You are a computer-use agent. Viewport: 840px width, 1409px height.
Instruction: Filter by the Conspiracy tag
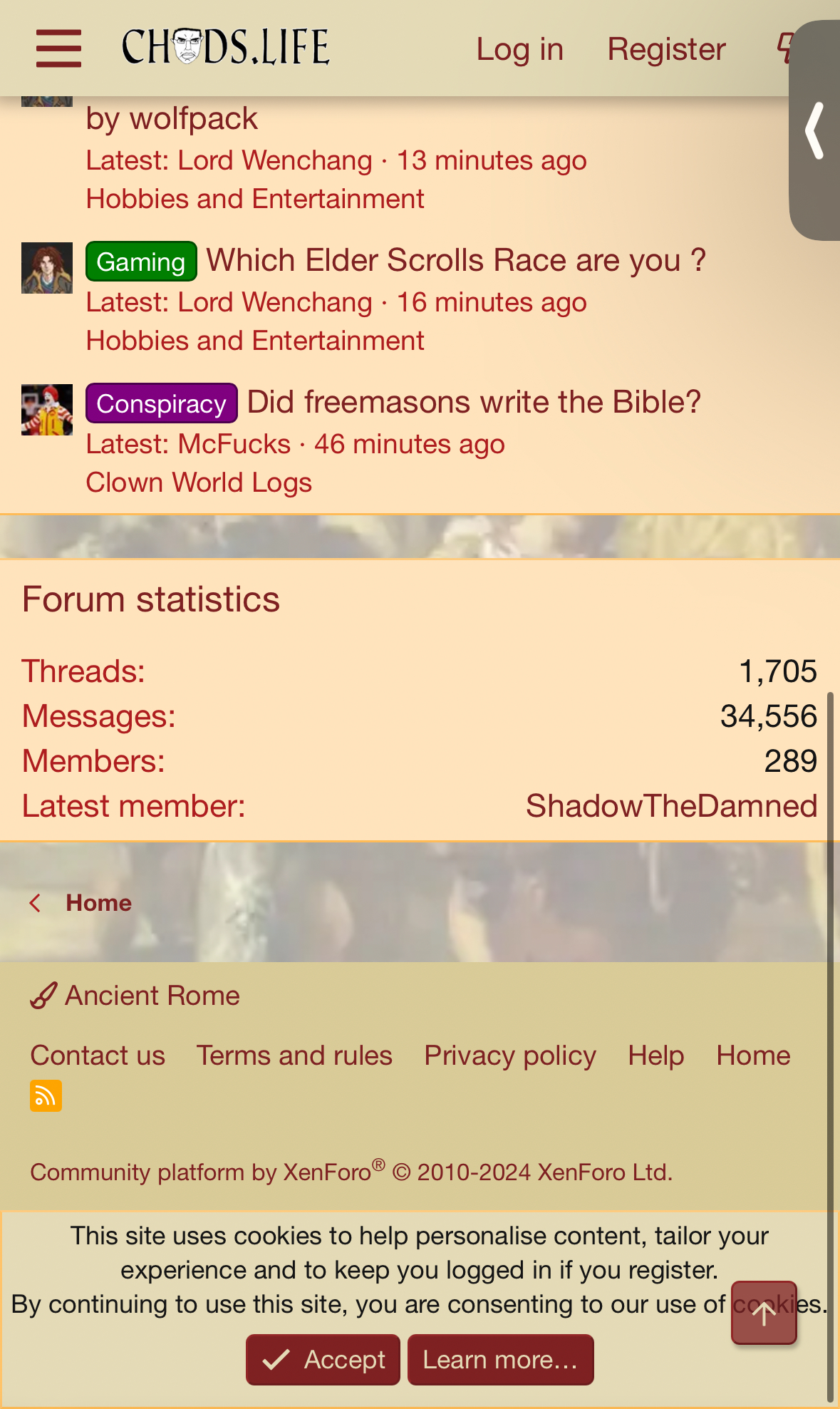(x=162, y=403)
